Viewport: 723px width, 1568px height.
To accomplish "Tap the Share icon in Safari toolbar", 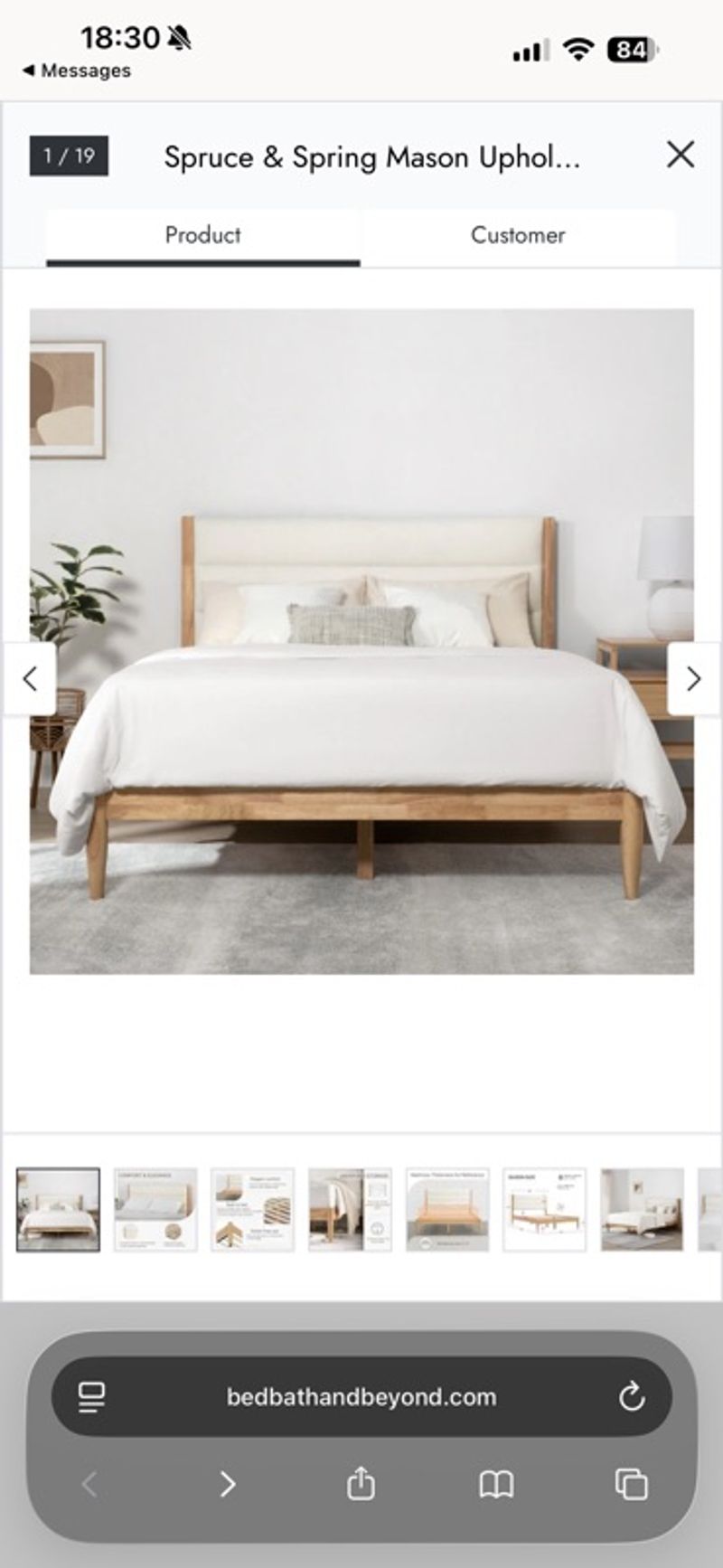I will click(361, 1485).
